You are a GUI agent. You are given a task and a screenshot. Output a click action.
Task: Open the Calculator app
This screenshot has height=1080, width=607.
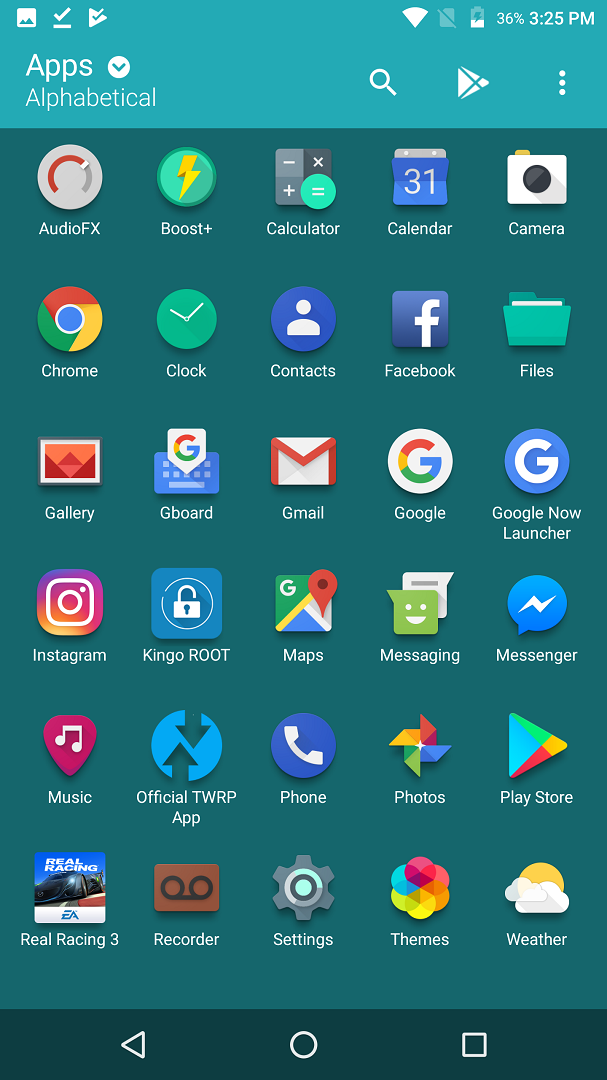pos(303,179)
